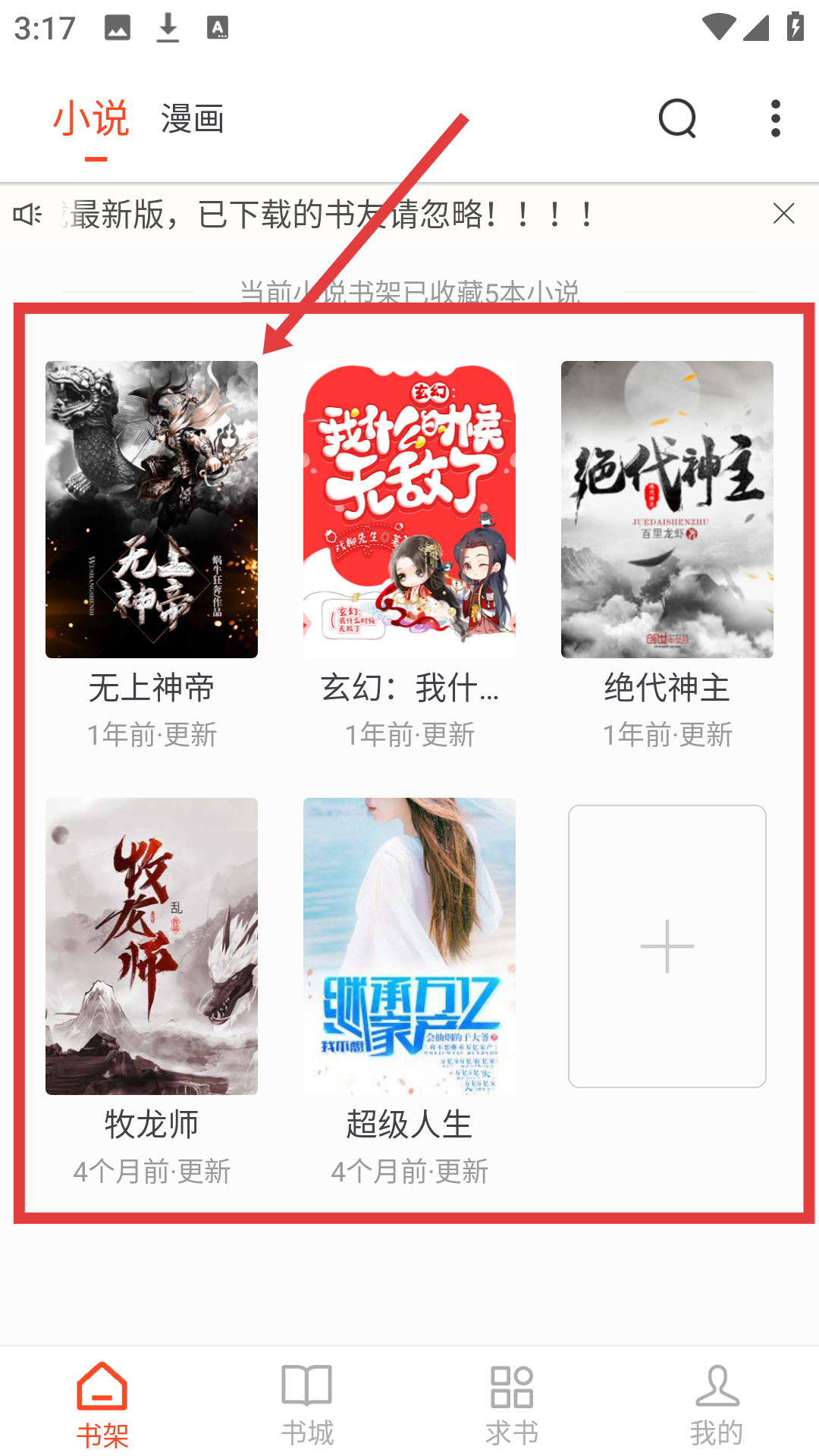Open the search icon
This screenshot has height=1456, width=819.
click(677, 118)
